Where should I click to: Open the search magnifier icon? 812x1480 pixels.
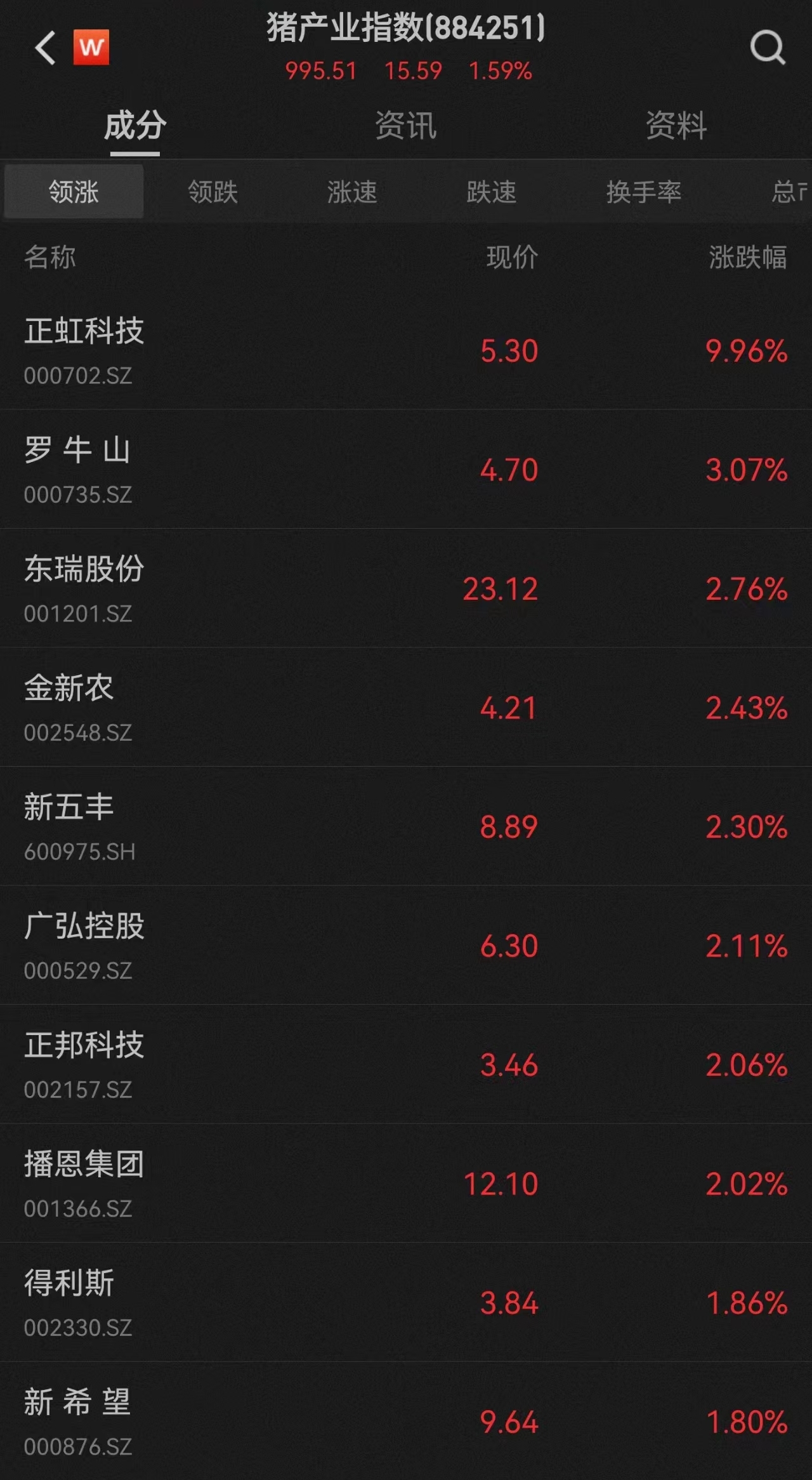768,48
